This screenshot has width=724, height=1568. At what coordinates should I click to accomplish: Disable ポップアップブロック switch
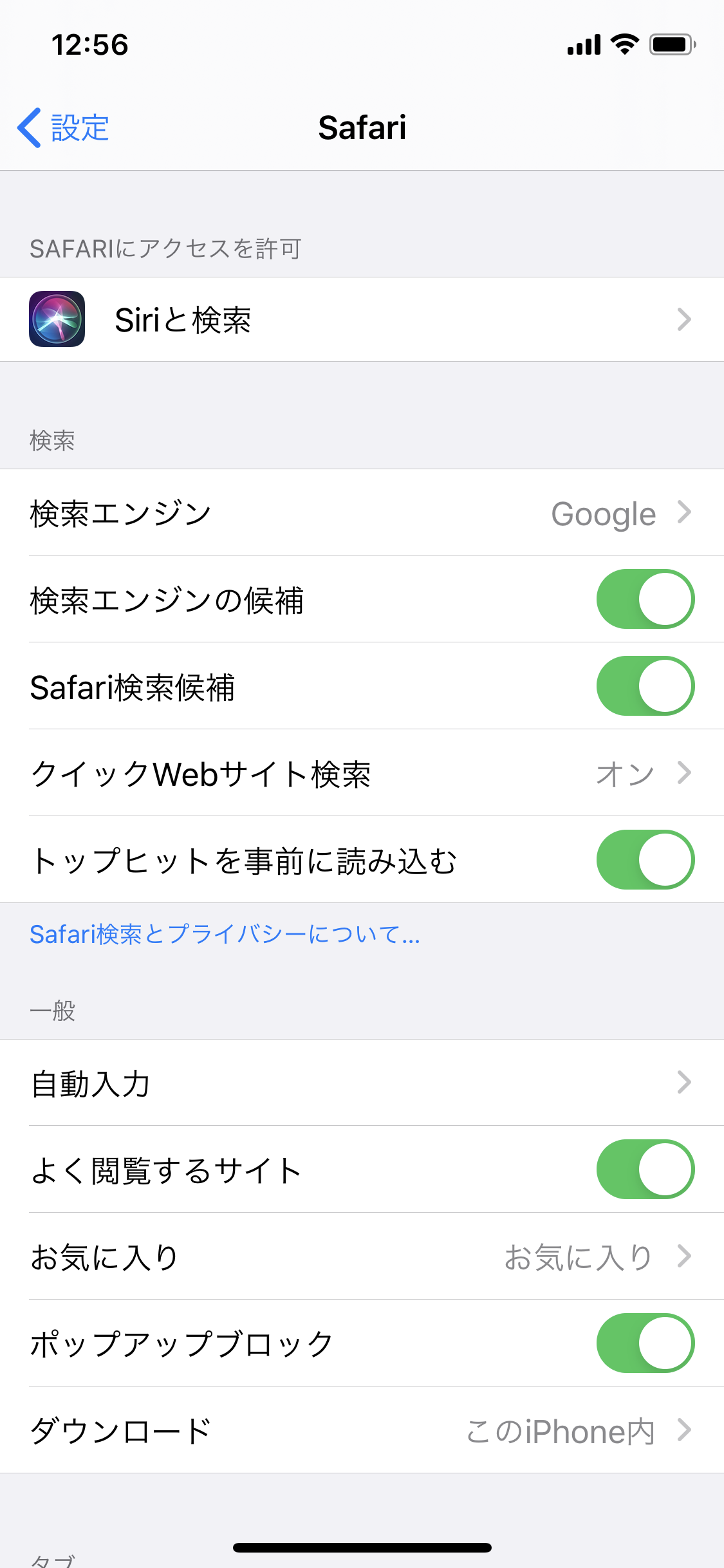coord(645,1343)
